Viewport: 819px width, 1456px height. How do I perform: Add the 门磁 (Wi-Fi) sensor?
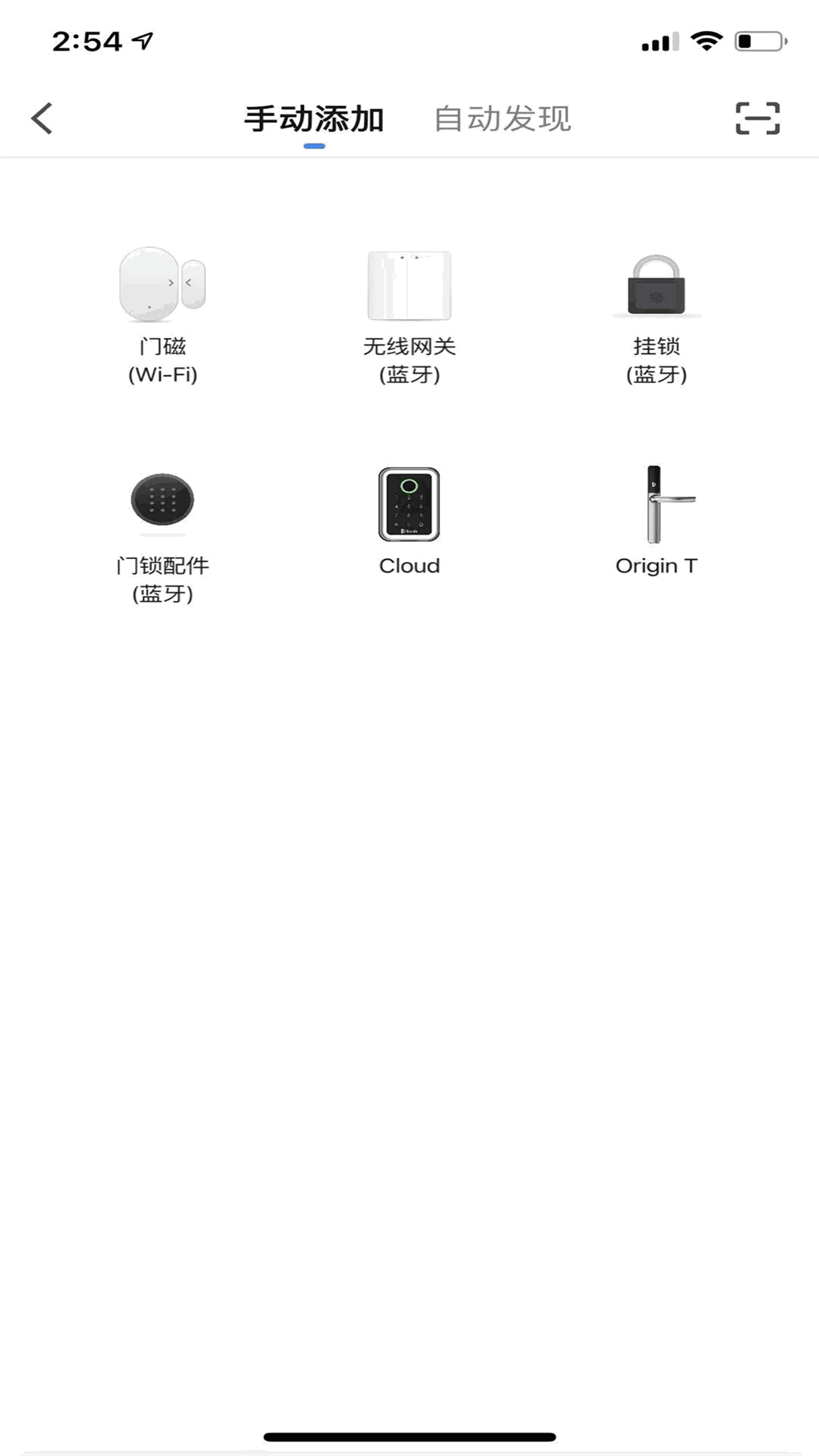(x=162, y=315)
